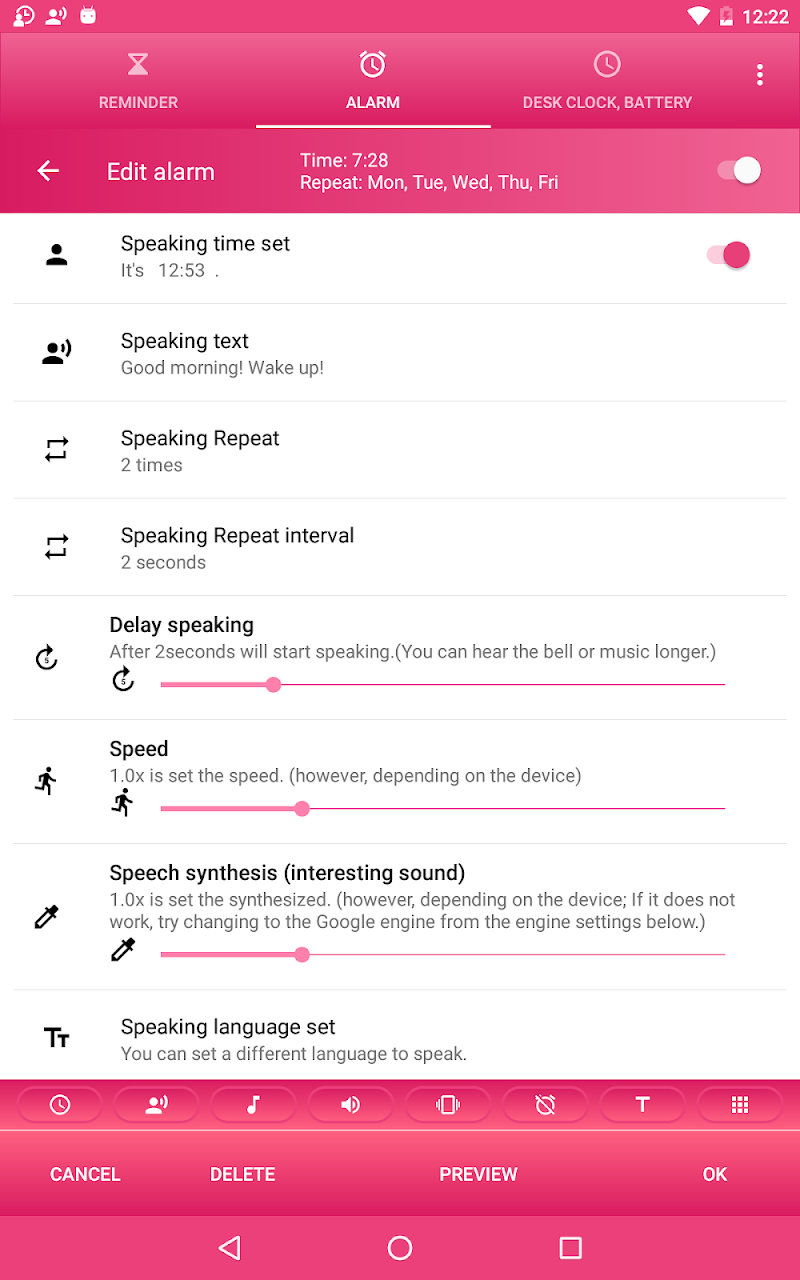The height and width of the screenshot is (1280, 800).
Task: Delete this alarm
Action: (x=242, y=1174)
